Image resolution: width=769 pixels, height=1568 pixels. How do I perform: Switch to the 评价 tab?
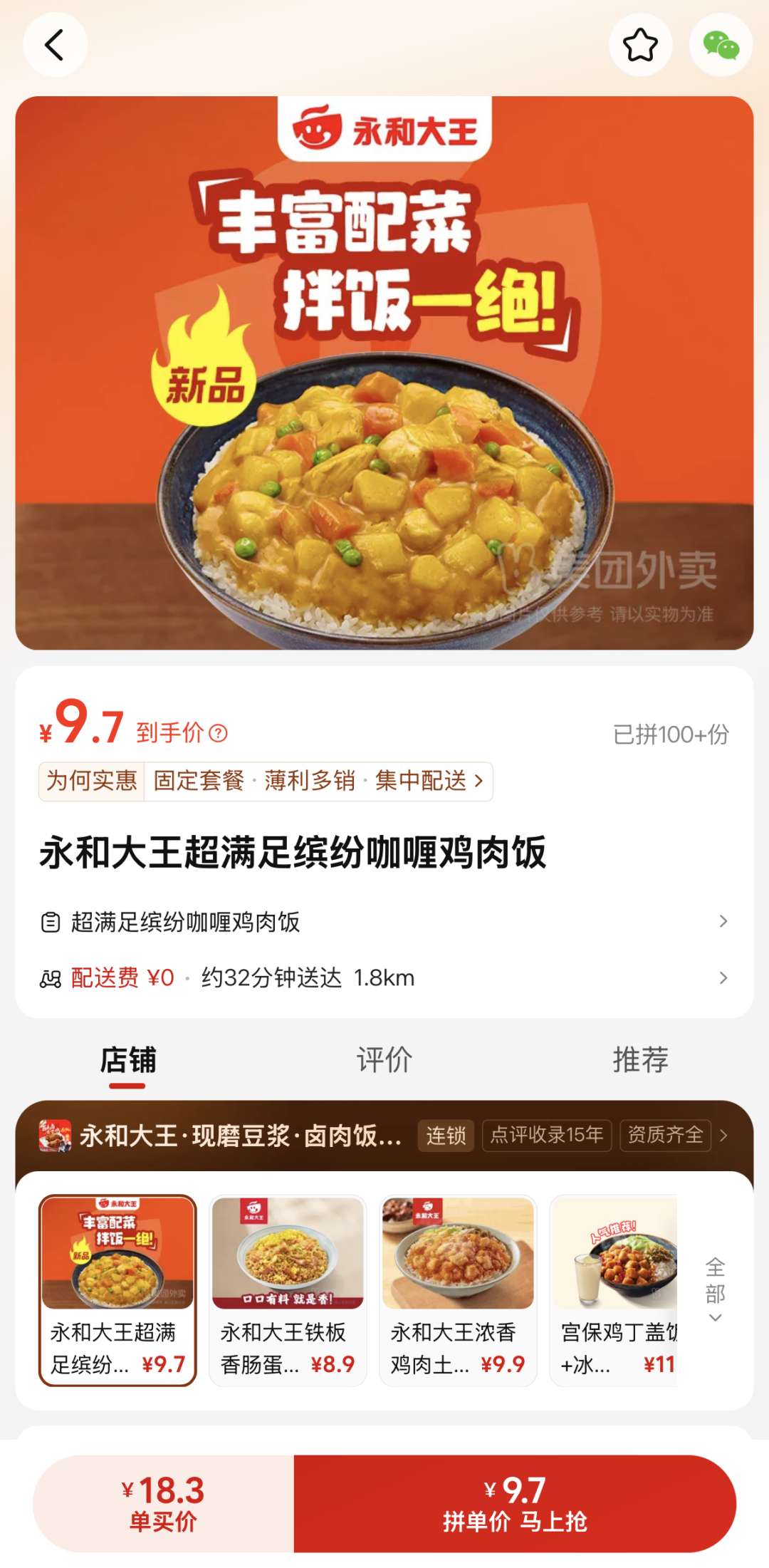tap(384, 1060)
